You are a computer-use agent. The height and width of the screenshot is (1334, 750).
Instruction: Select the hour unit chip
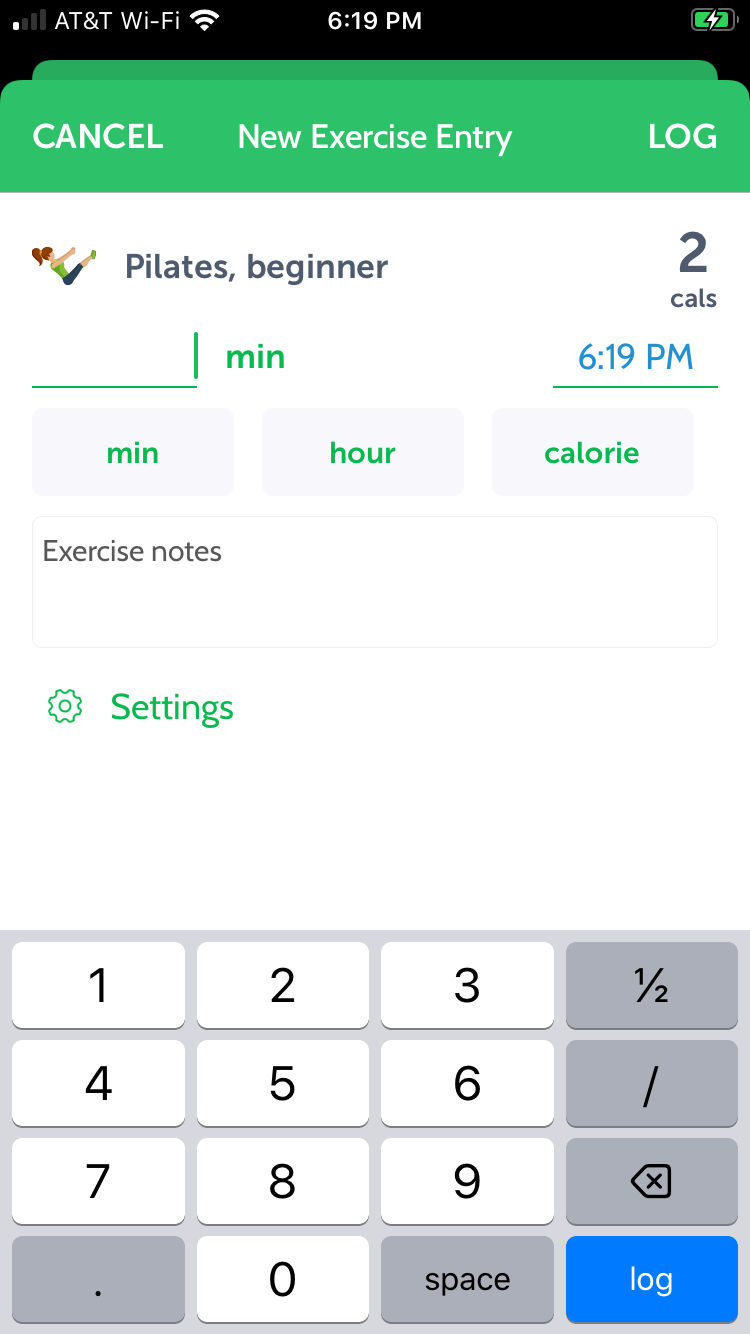click(x=362, y=453)
